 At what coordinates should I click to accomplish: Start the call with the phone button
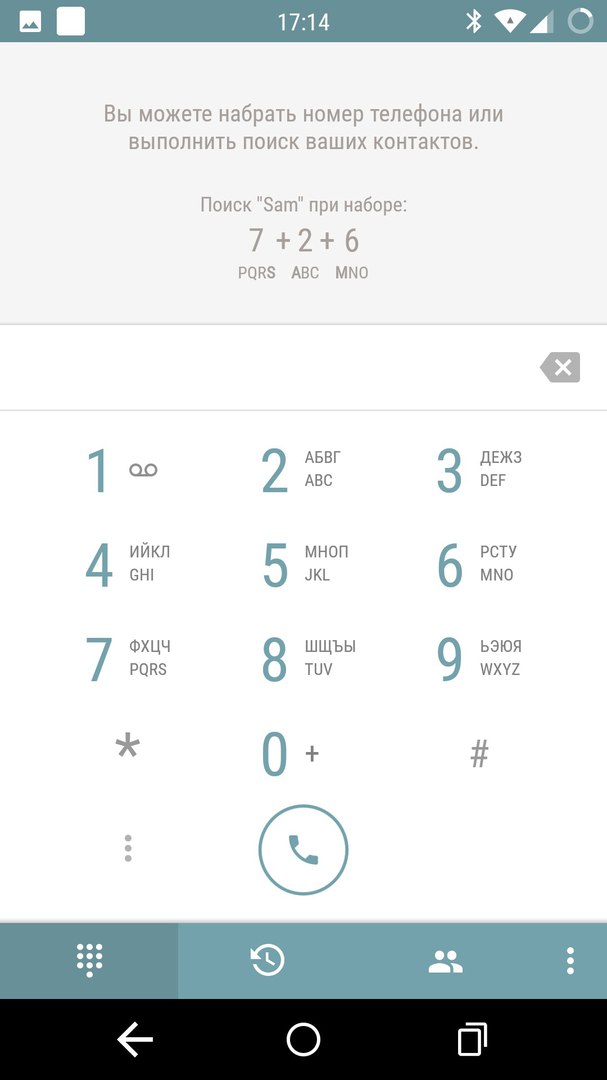coord(303,850)
